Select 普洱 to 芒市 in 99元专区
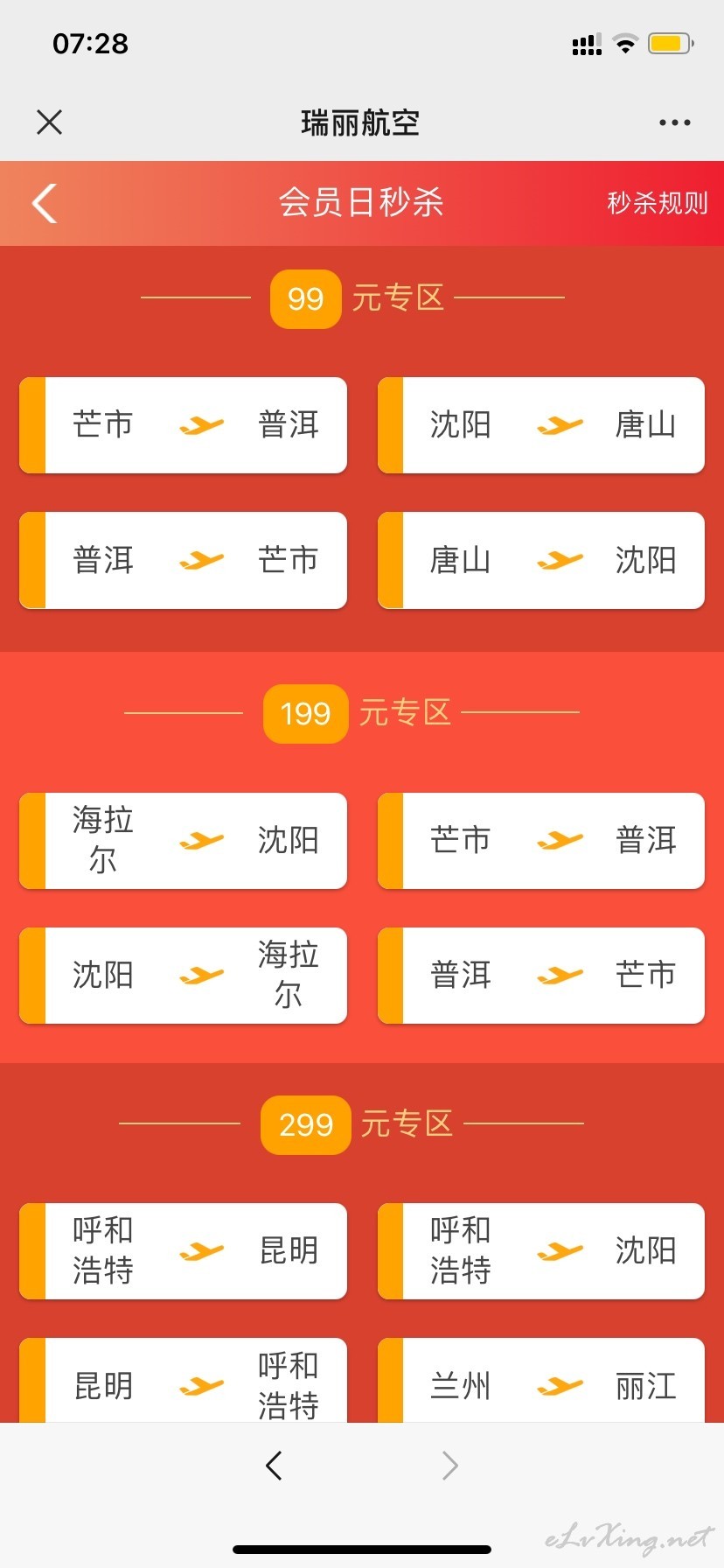The image size is (724, 1568). (184, 560)
